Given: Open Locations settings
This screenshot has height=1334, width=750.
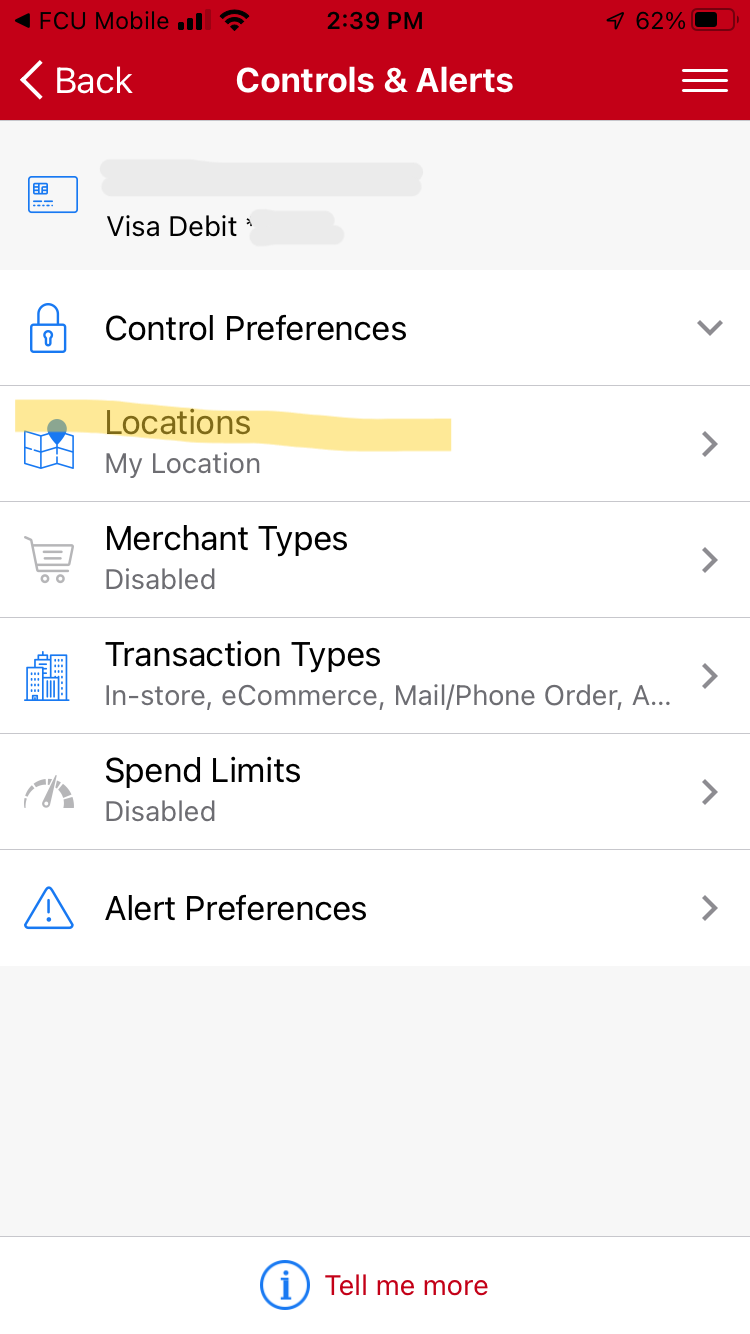Looking at the screenshot, I should [x=375, y=444].
